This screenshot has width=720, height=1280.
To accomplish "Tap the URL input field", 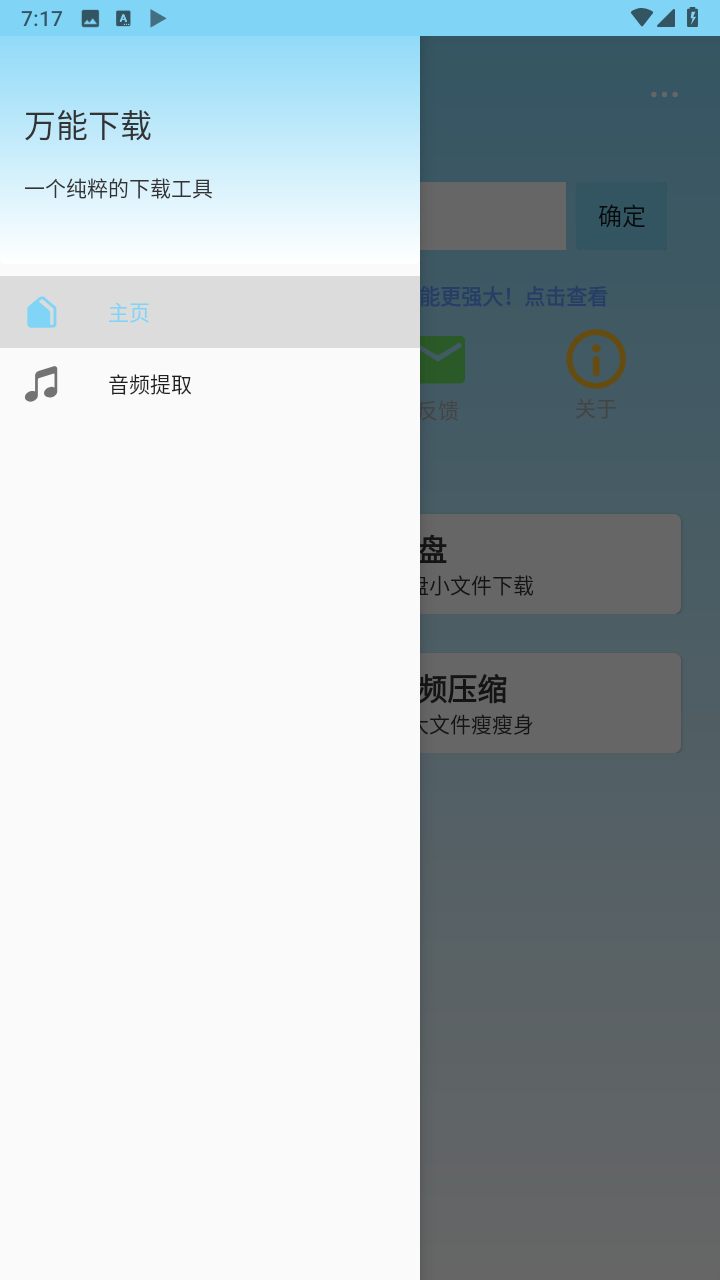I will [x=493, y=216].
